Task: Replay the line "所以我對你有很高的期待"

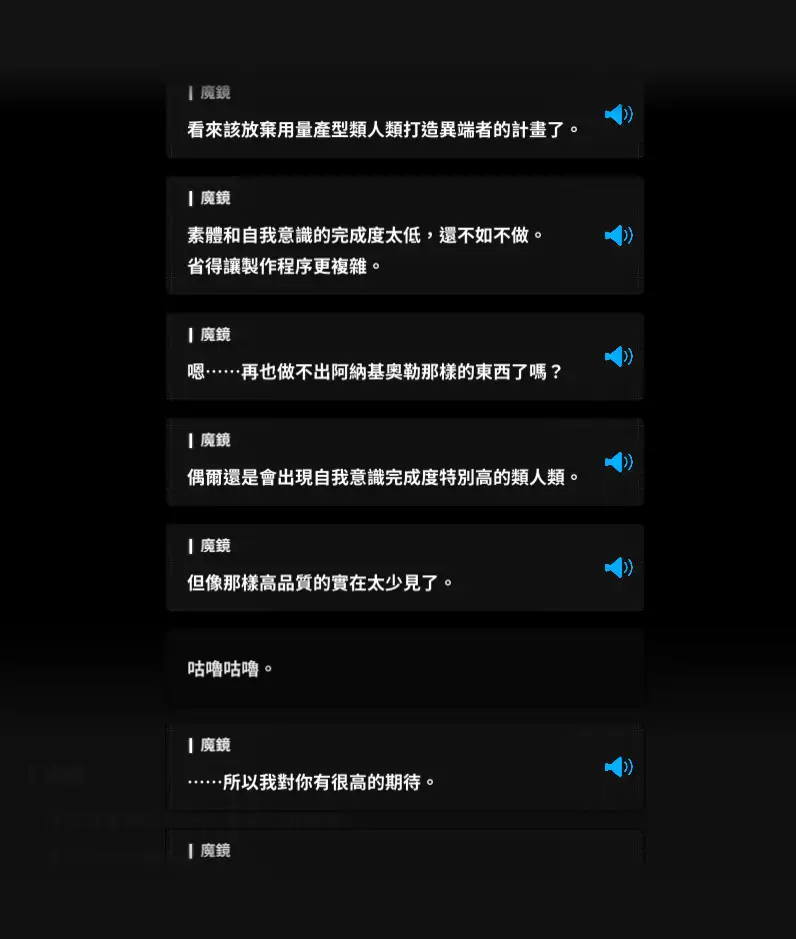Action: click(618, 767)
